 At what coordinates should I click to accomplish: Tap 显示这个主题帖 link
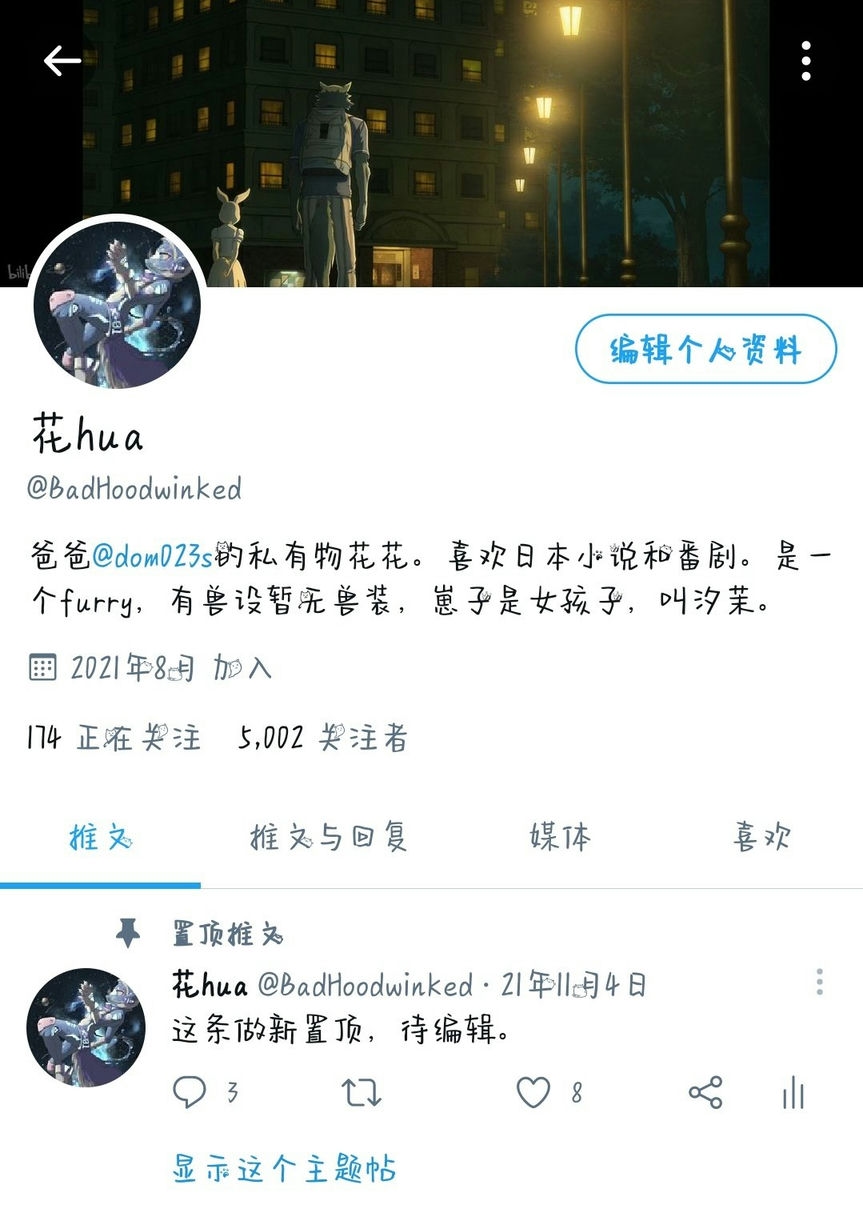pos(284,1168)
